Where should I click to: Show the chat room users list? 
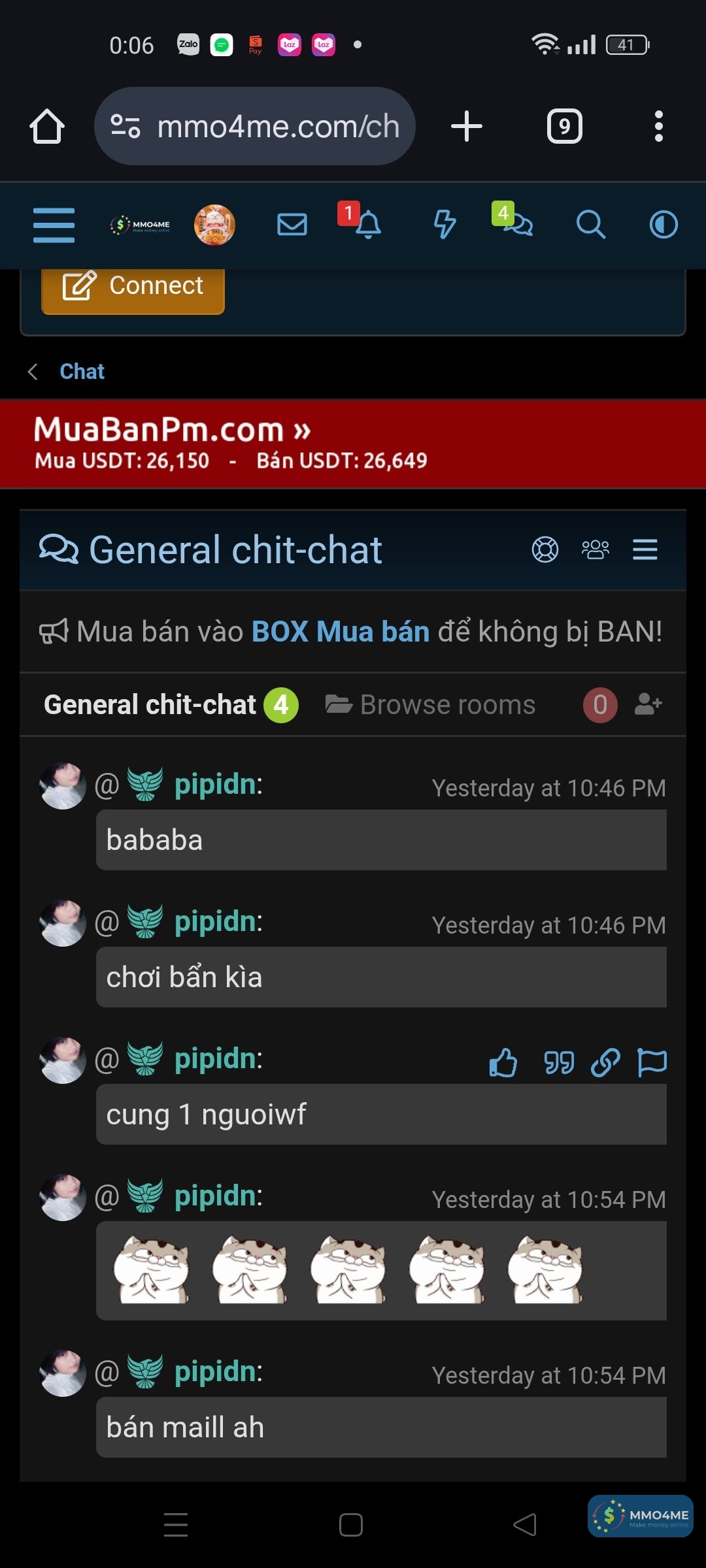pyautogui.click(x=595, y=549)
